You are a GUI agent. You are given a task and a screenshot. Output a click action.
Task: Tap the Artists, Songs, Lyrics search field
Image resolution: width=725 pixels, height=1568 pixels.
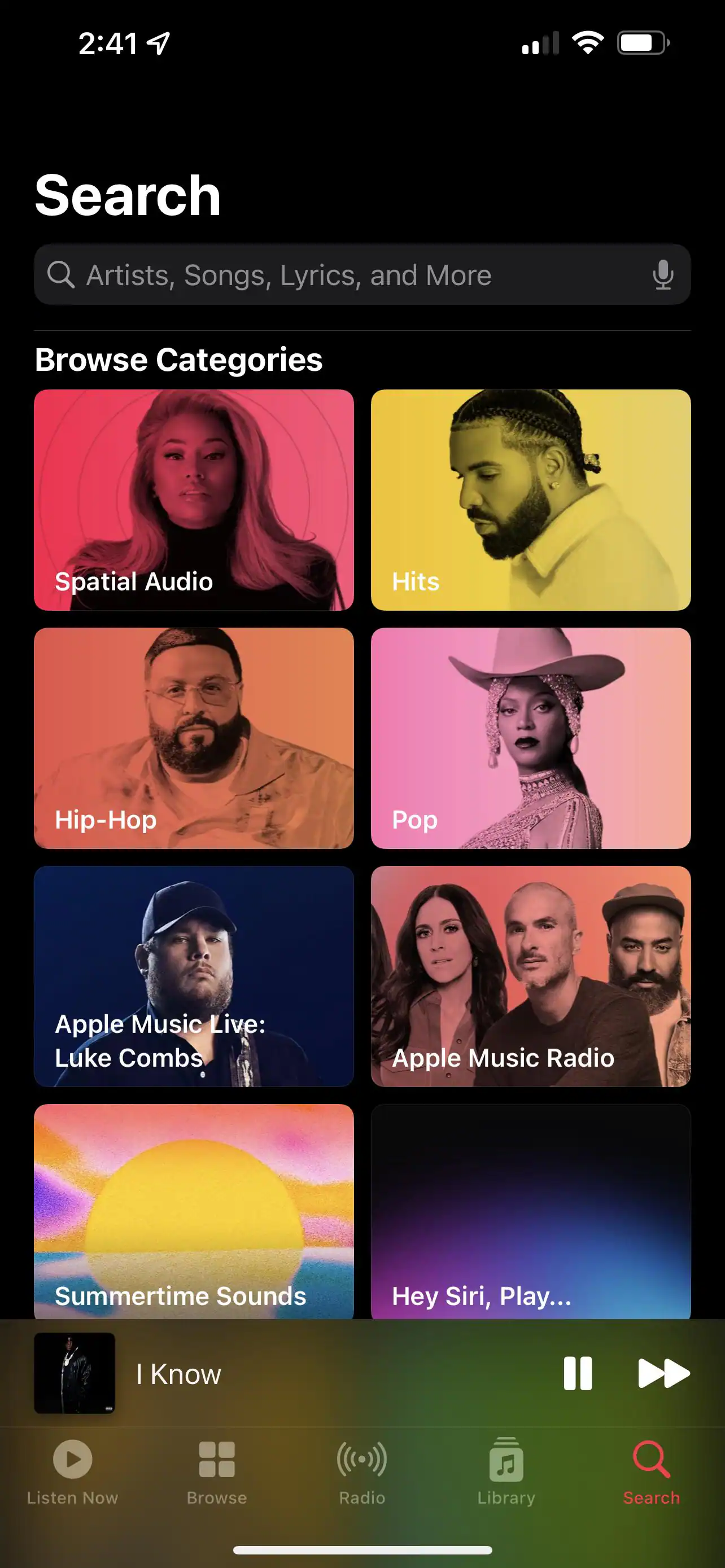coord(341,275)
